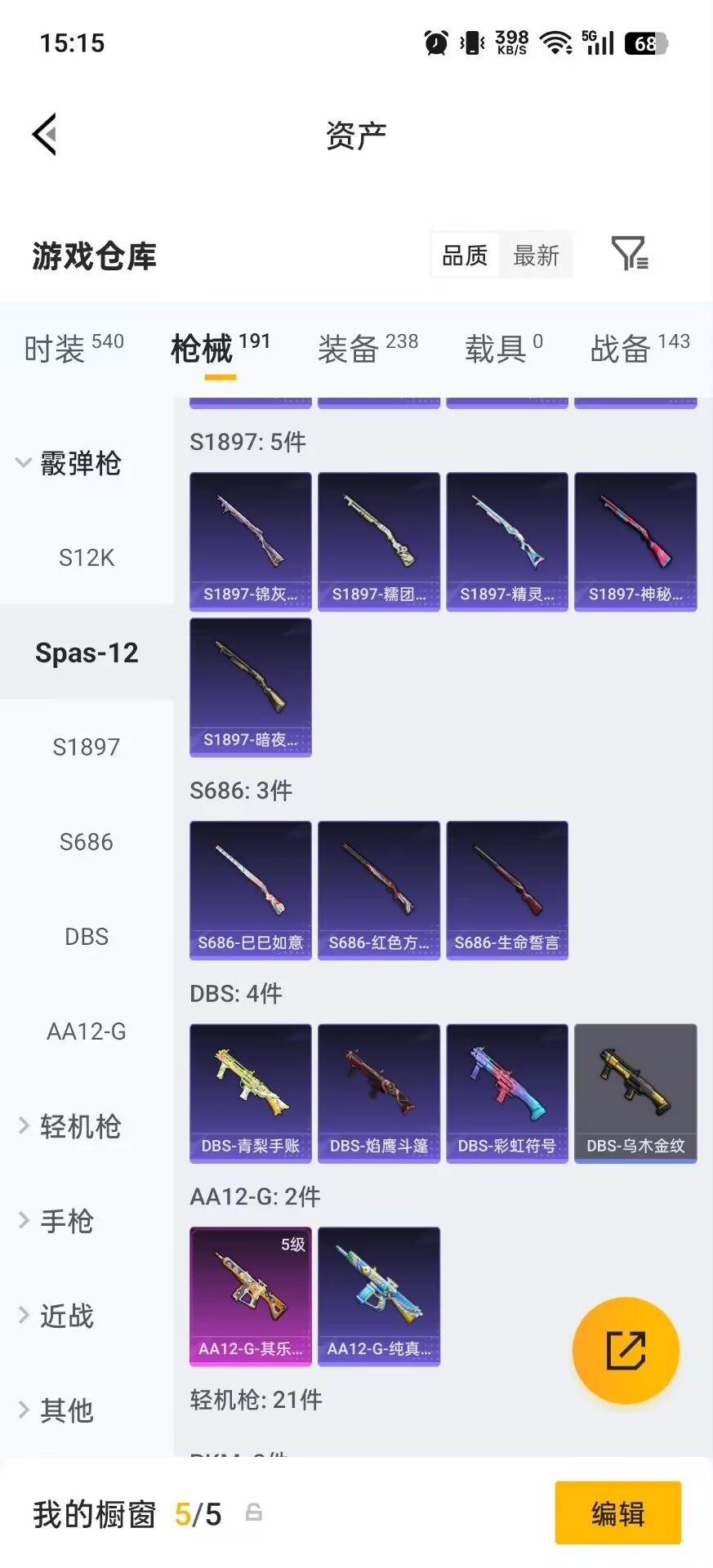Open the S686-巳巳如意 skin
This screenshot has width=713, height=1568.
251,890
